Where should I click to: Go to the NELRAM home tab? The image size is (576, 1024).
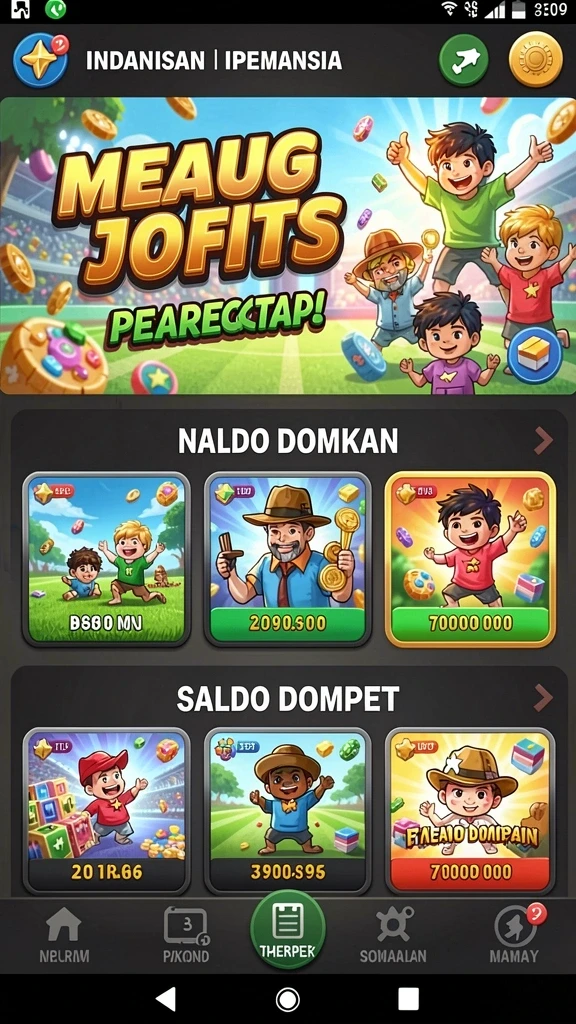pyautogui.click(x=64, y=936)
